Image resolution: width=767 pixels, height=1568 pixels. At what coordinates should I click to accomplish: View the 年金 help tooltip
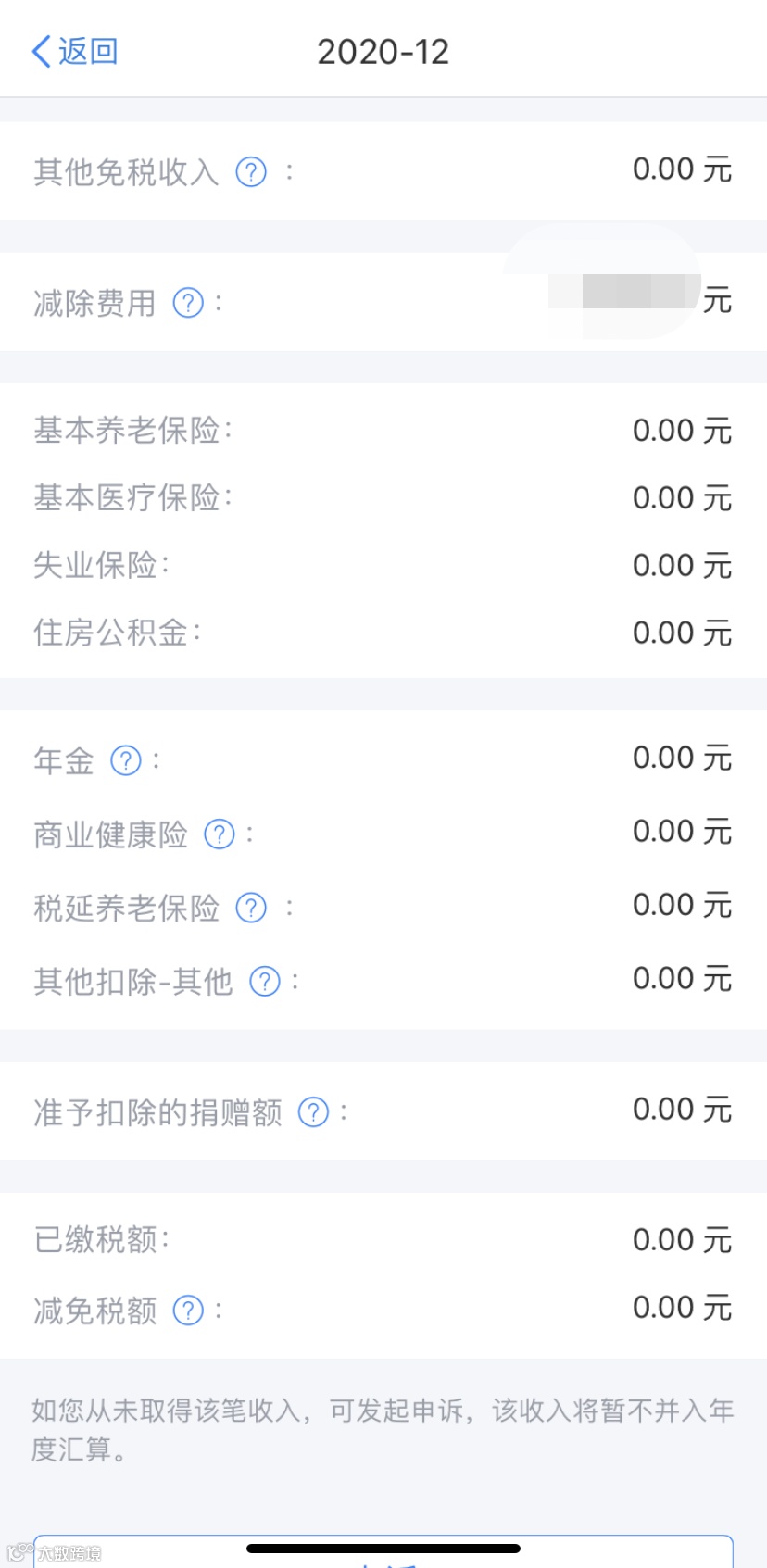coord(126,761)
